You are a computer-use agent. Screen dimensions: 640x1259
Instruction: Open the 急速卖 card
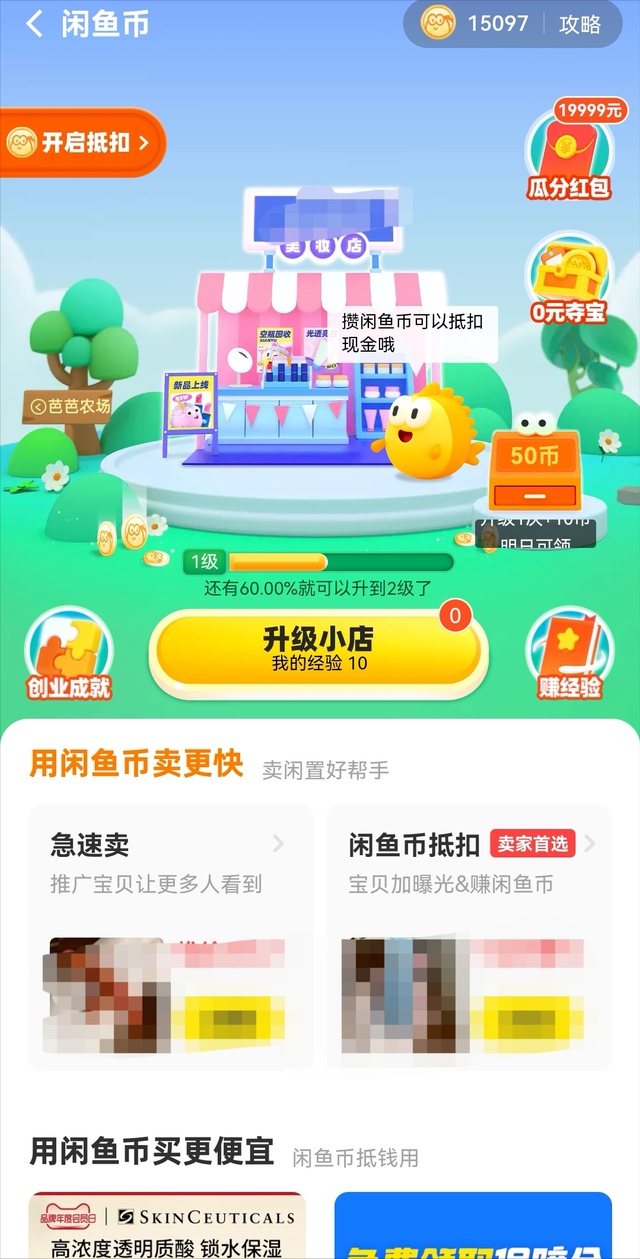pyautogui.click(x=168, y=935)
